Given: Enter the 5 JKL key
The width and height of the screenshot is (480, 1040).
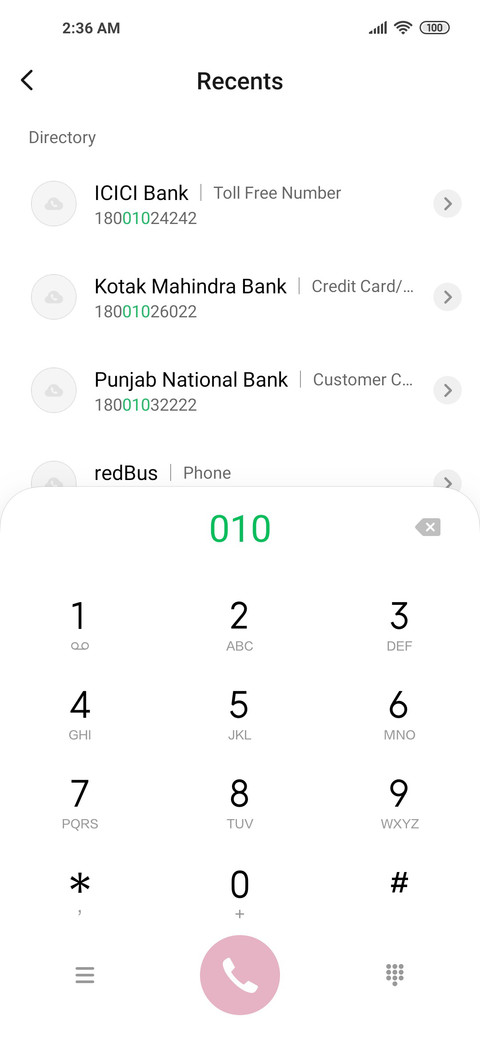Looking at the screenshot, I should pos(239,714).
